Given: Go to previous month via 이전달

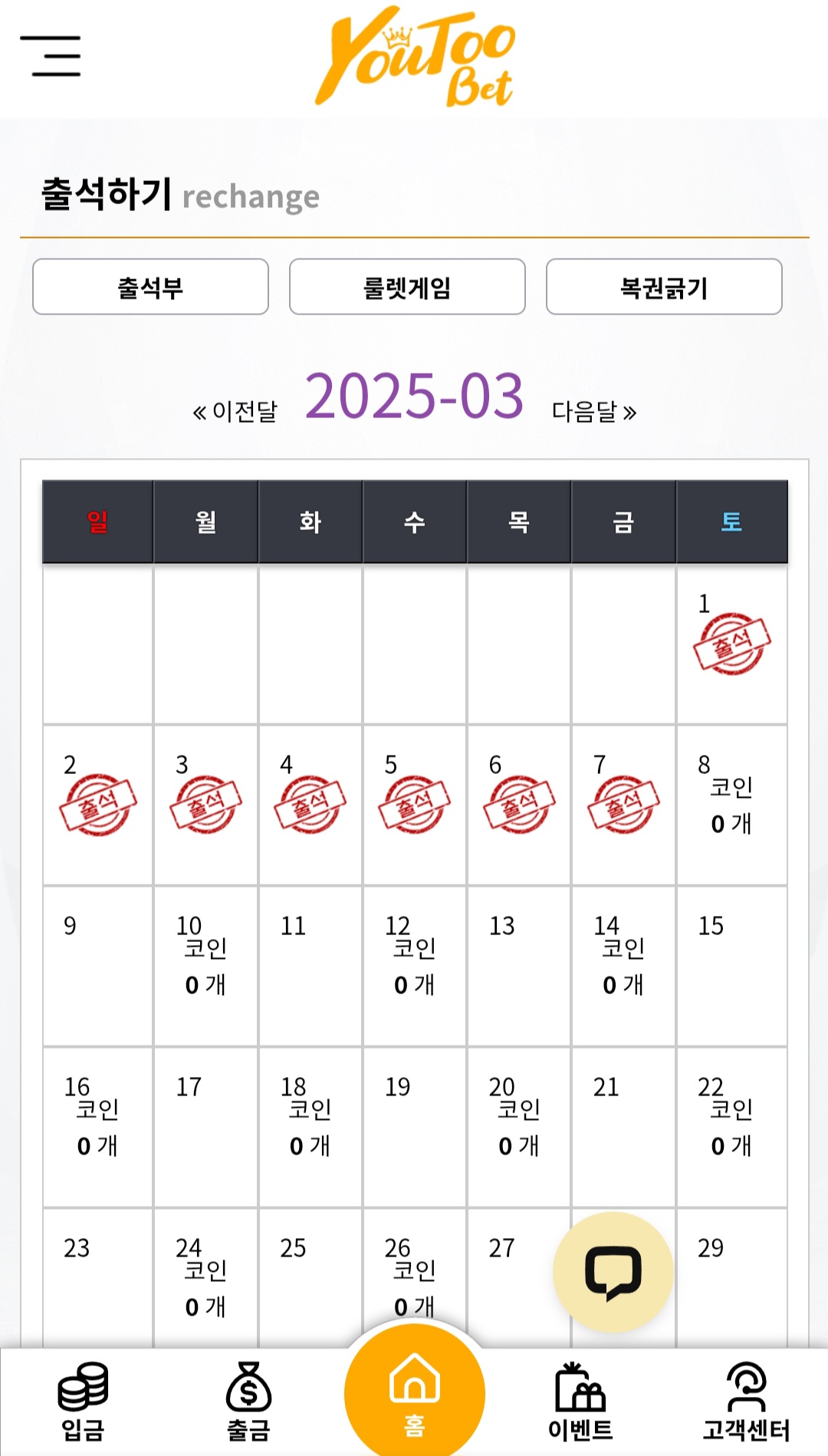Looking at the screenshot, I should 235,412.
